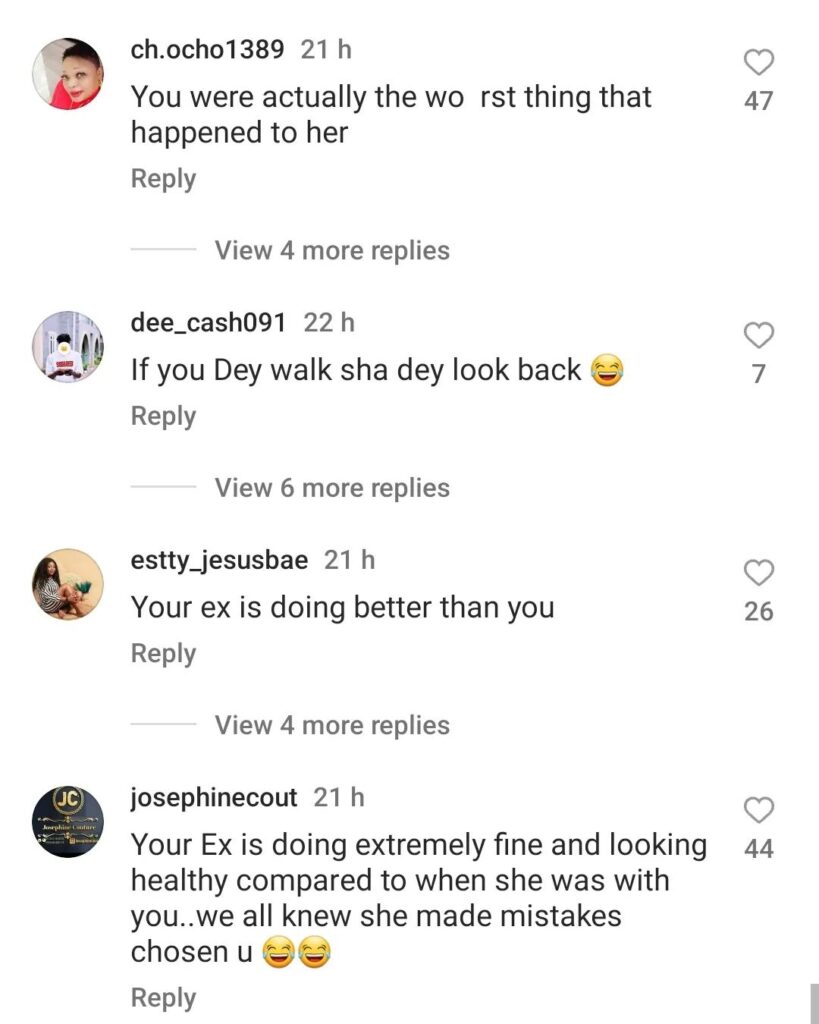View 4 more replies under ch.ocho1389's comment
The height and width of the screenshot is (1024, 819).
(x=332, y=250)
